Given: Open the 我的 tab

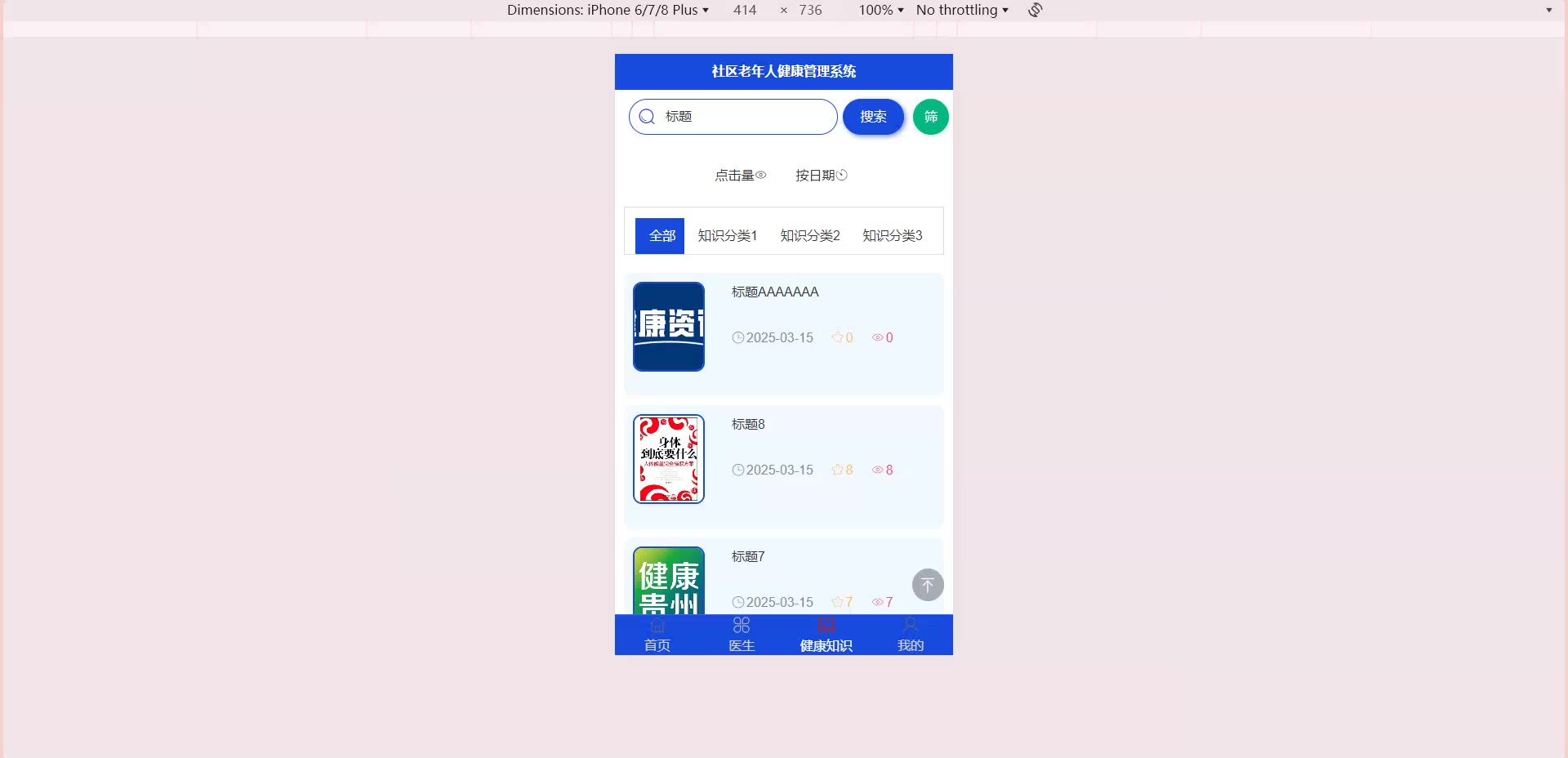Looking at the screenshot, I should click(x=910, y=635).
